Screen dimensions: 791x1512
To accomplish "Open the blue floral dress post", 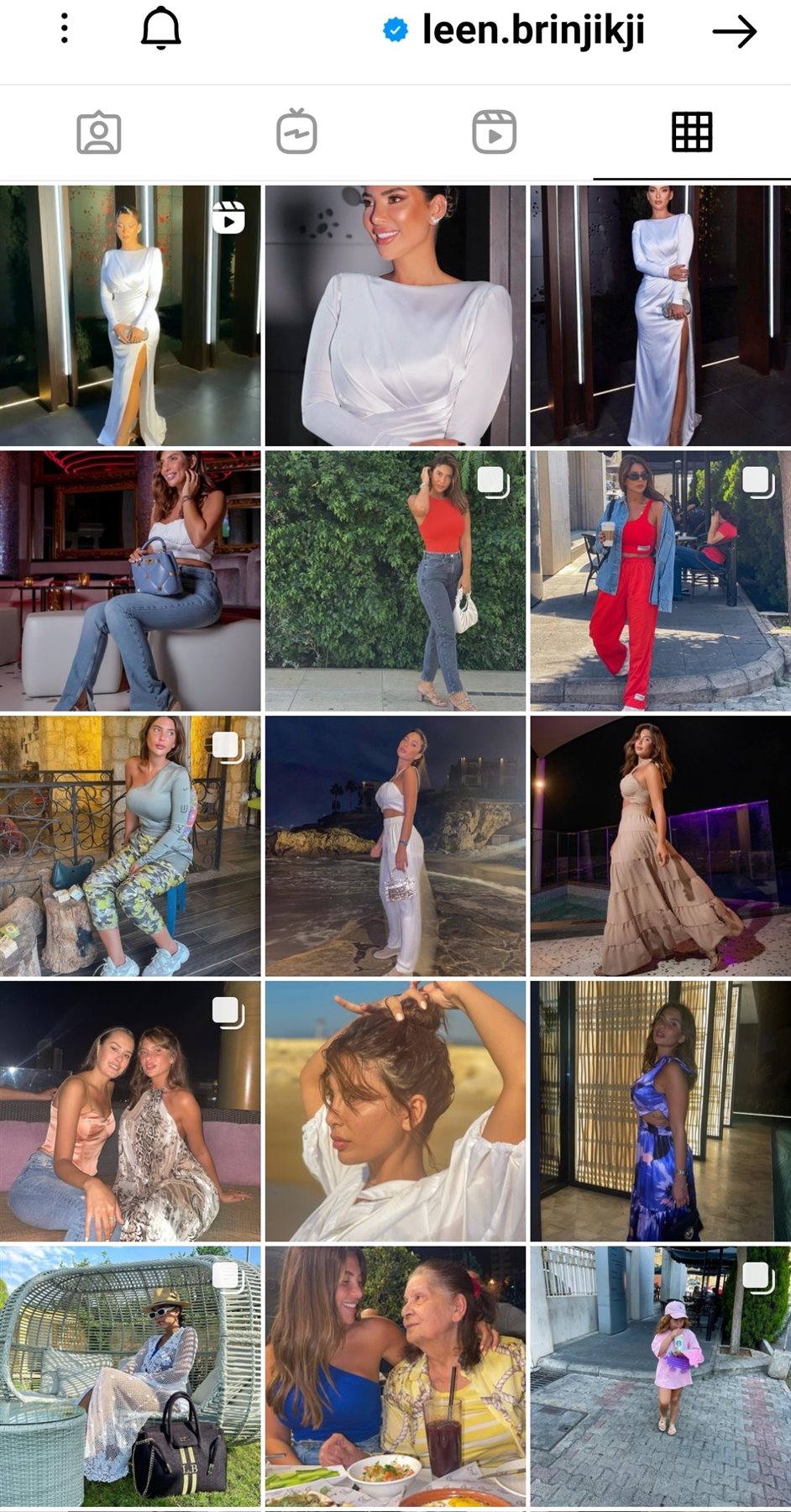I will pos(660,1111).
